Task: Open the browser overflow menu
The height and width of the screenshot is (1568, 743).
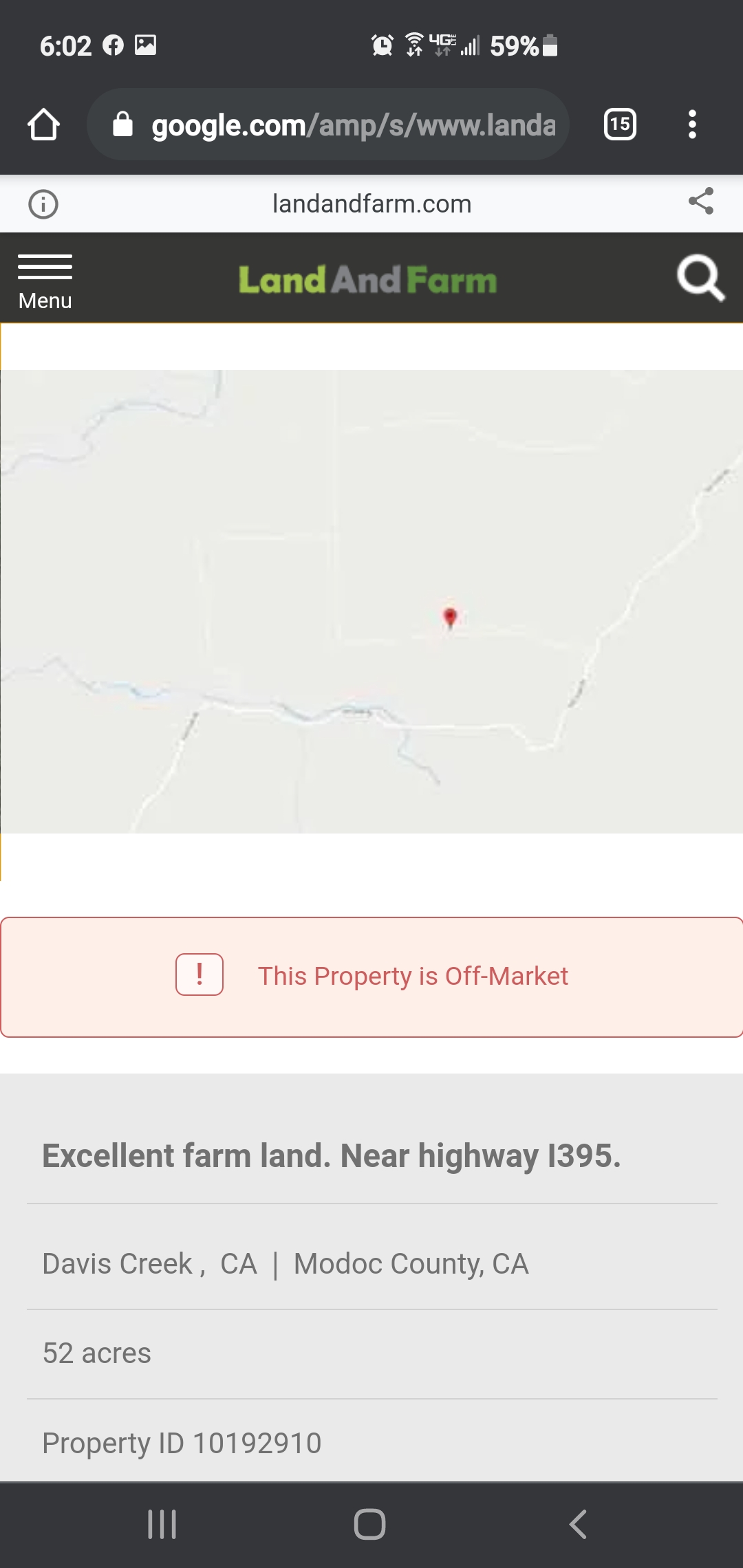Action: click(x=692, y=124)
